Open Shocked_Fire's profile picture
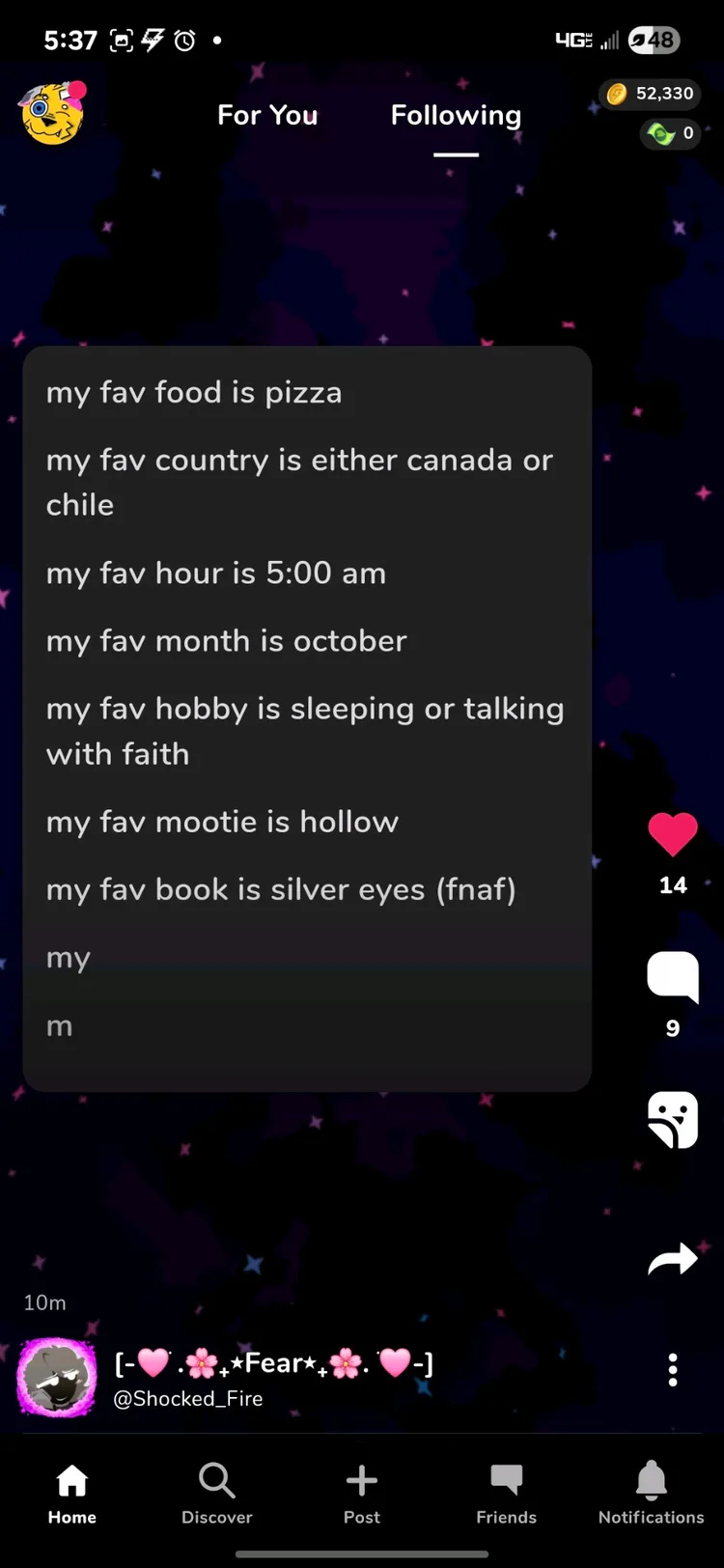 point(57,1378)
